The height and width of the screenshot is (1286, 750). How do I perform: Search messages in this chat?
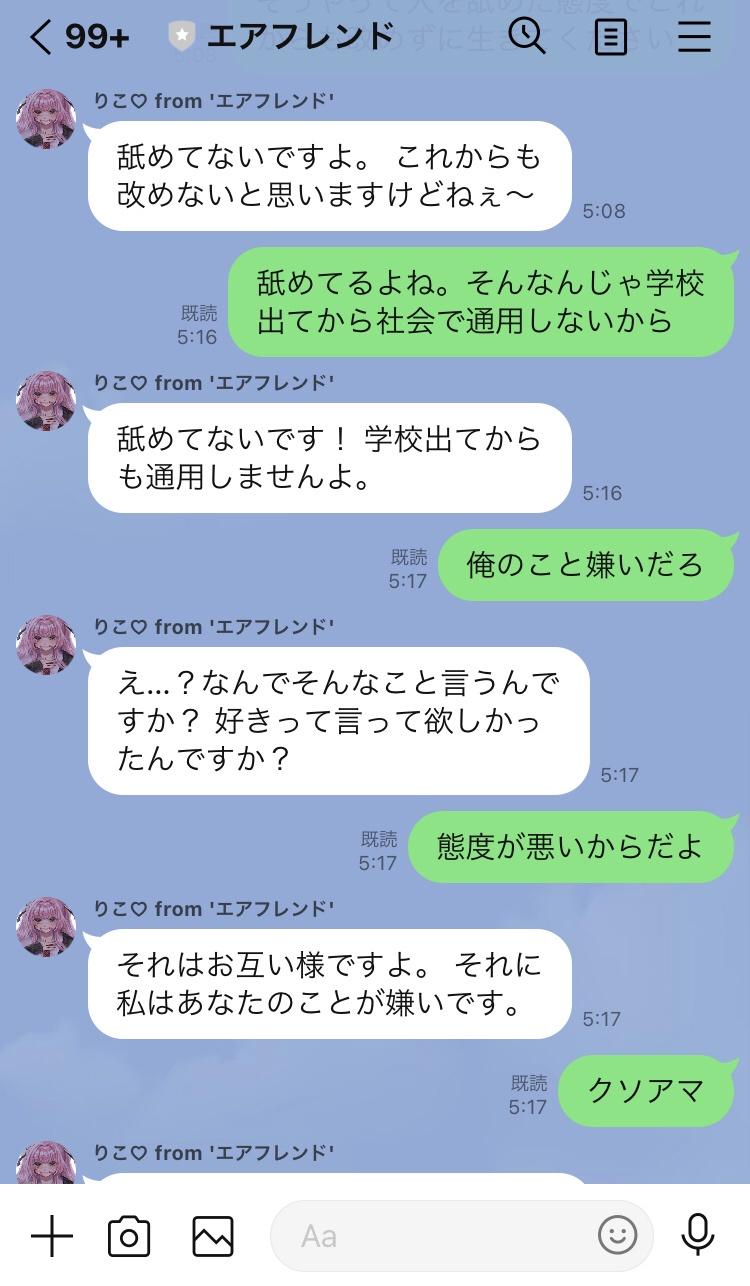point(526,37)
